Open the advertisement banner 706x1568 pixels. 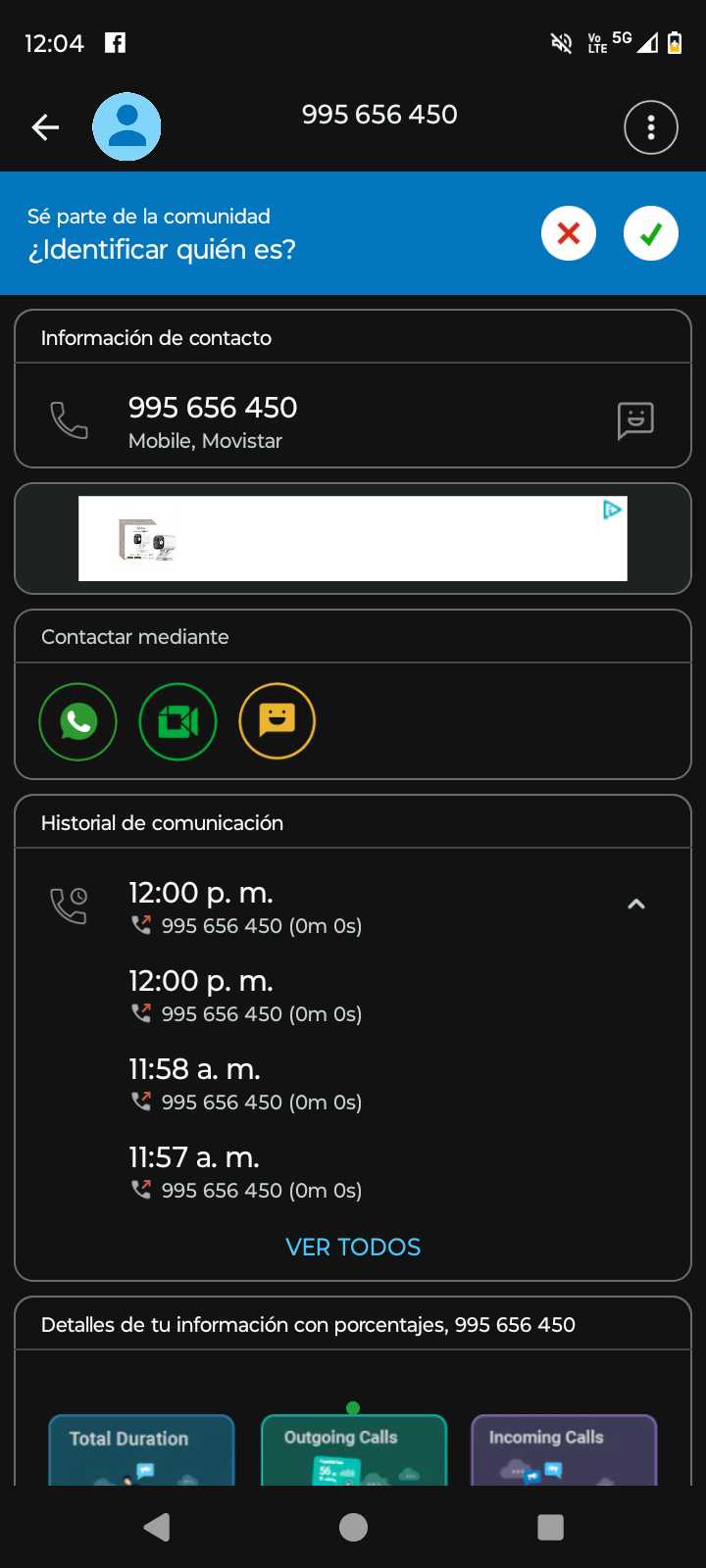point(352,539)
